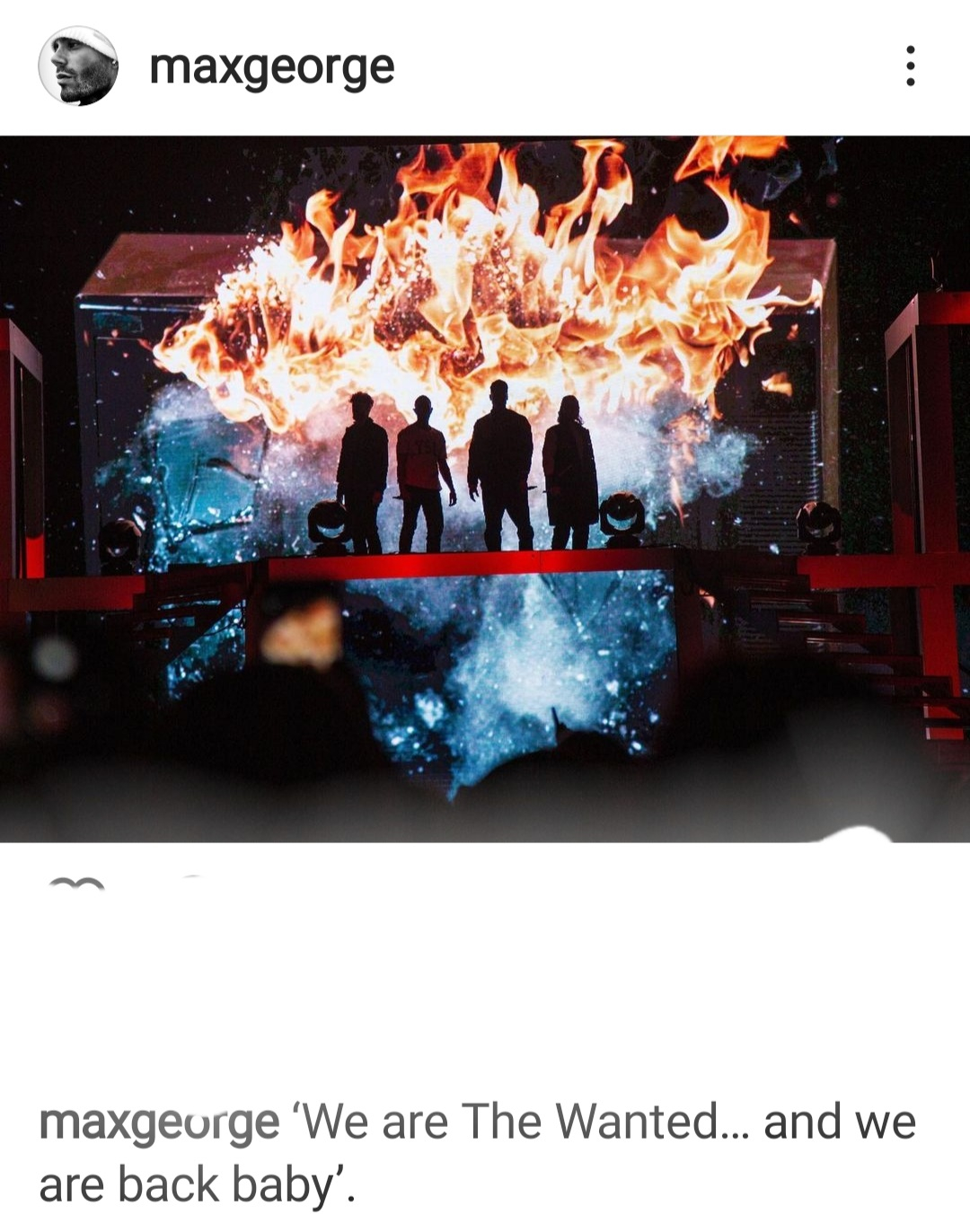The image size is (970, 1232).
Task: Tap the maxgeorge username in the caption
Action: (159, 1123)
